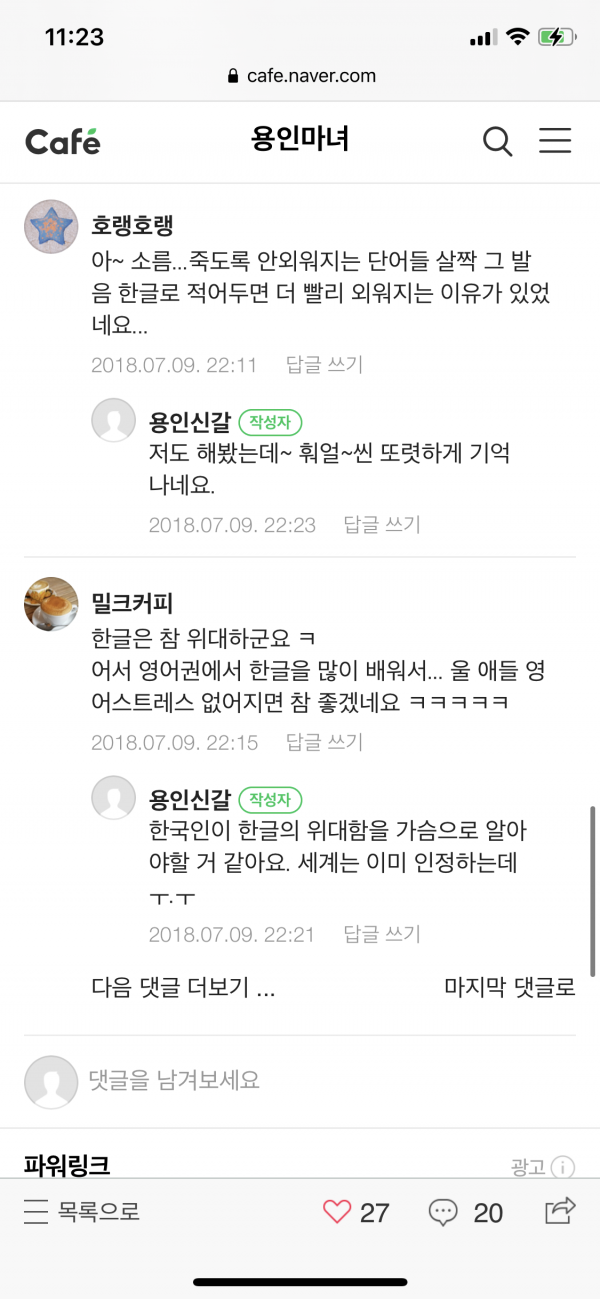This screenshot has height=1299, width=600.
Task: Reply to 용인신갈's 22:23 comment
Action: [381, 524]
